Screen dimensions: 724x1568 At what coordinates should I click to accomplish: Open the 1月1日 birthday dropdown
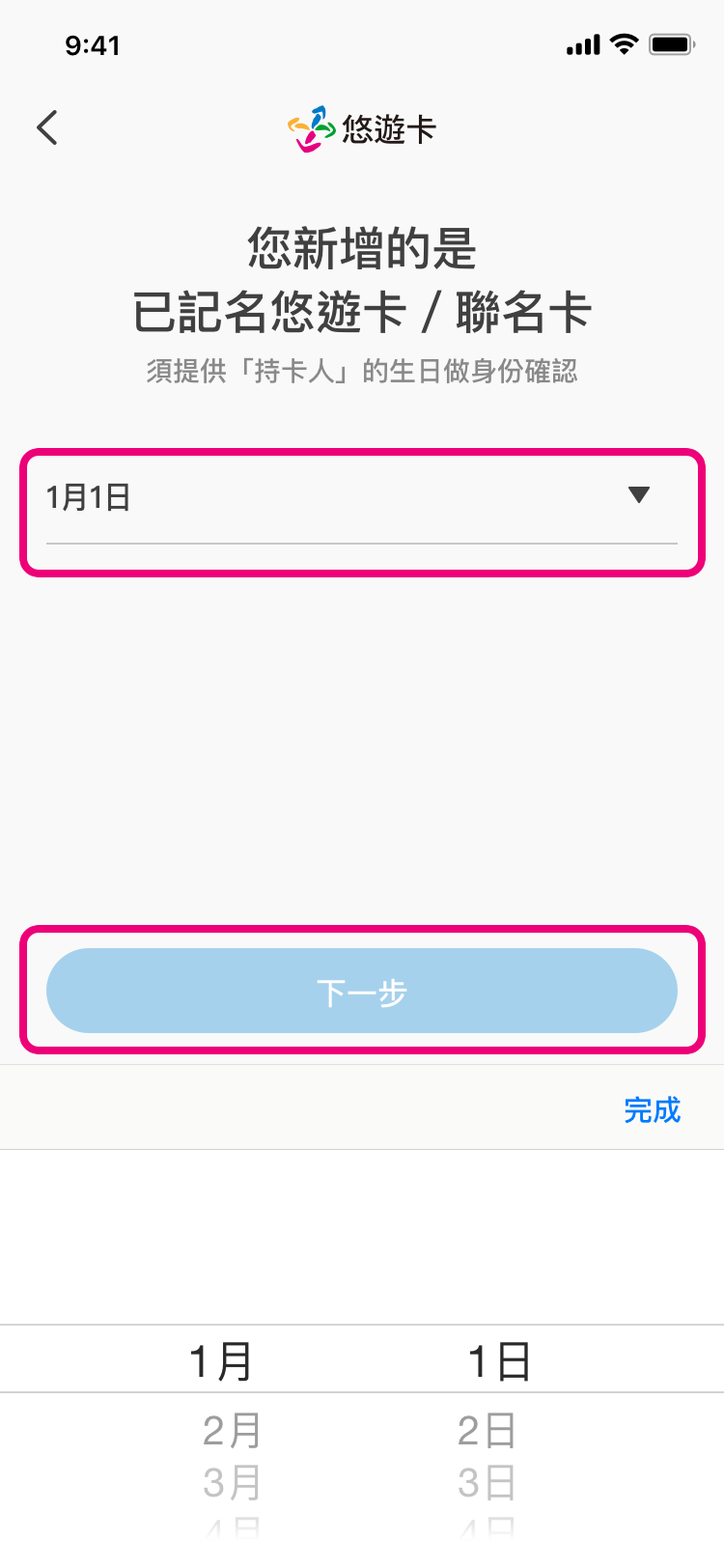click(x=361, y=496)
